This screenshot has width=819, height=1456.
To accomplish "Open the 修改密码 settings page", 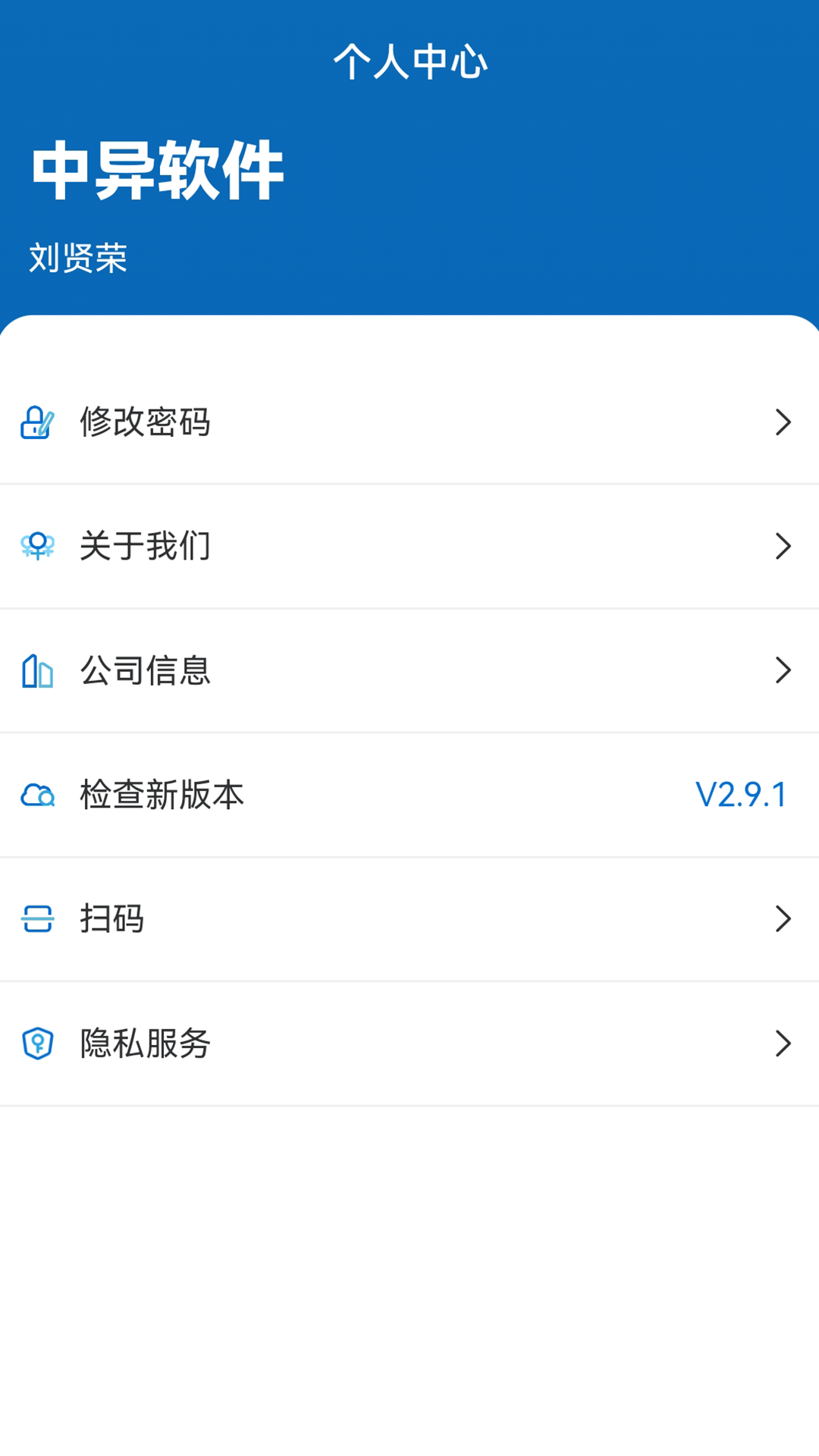I will coord(146,423).
